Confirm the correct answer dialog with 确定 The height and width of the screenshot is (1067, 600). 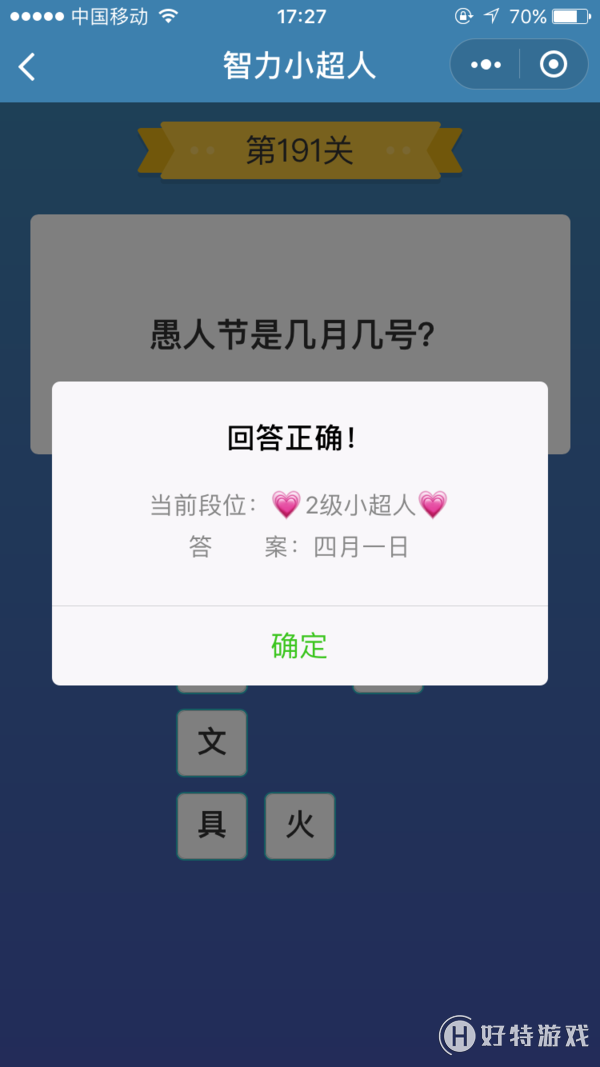[x=299, y=646]
